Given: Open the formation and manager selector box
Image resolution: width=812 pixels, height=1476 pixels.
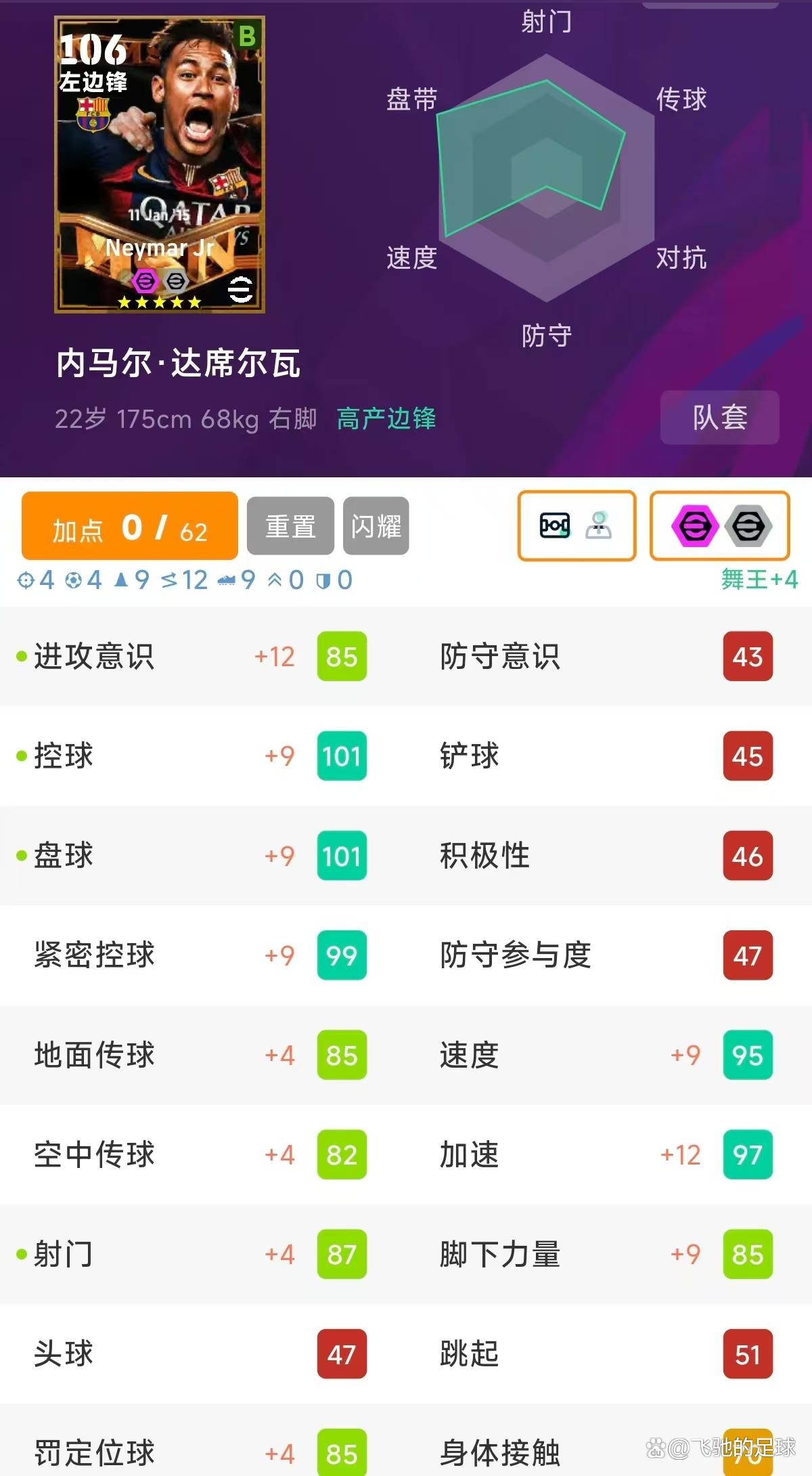Looking at the screenshot, I should pos(577,526).
